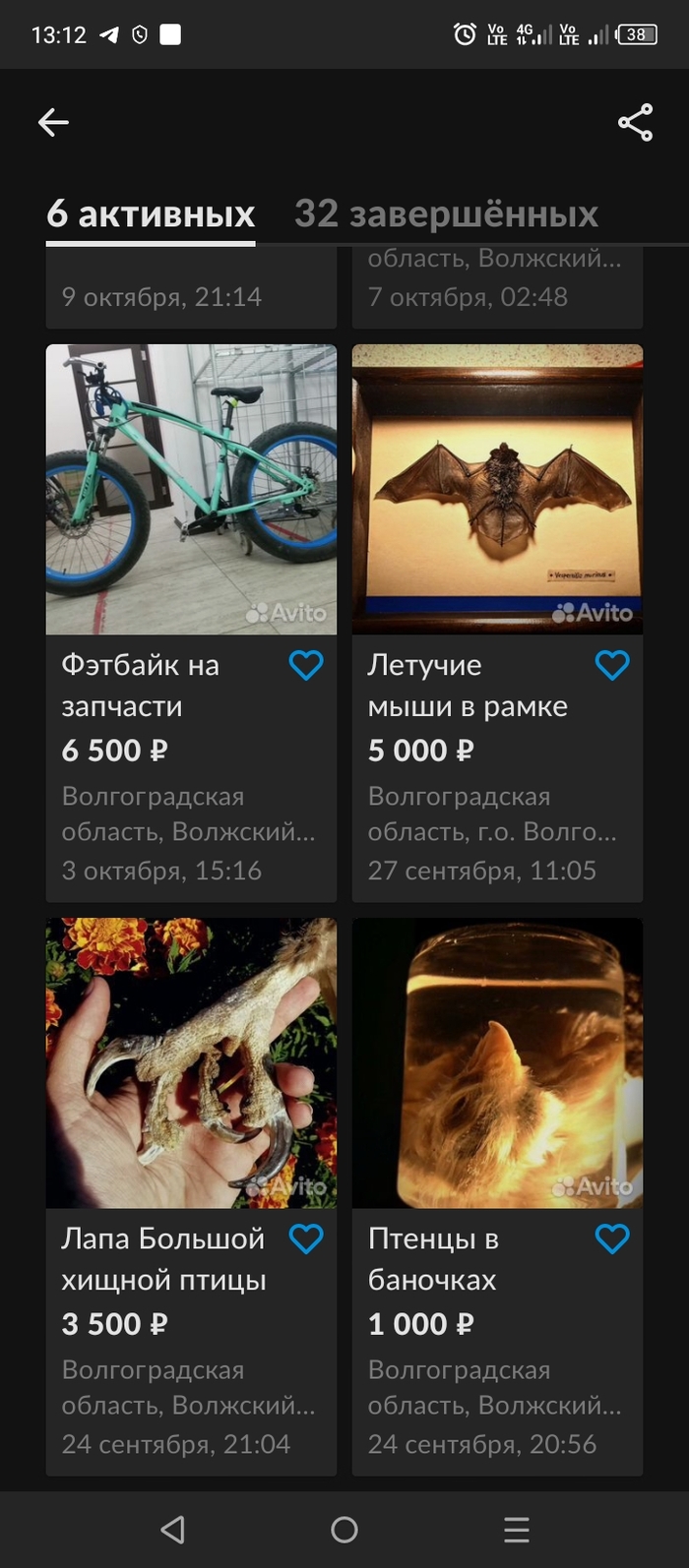
Task: Open recent apps from navigation bar
Action: click(x=517, y=1529)
